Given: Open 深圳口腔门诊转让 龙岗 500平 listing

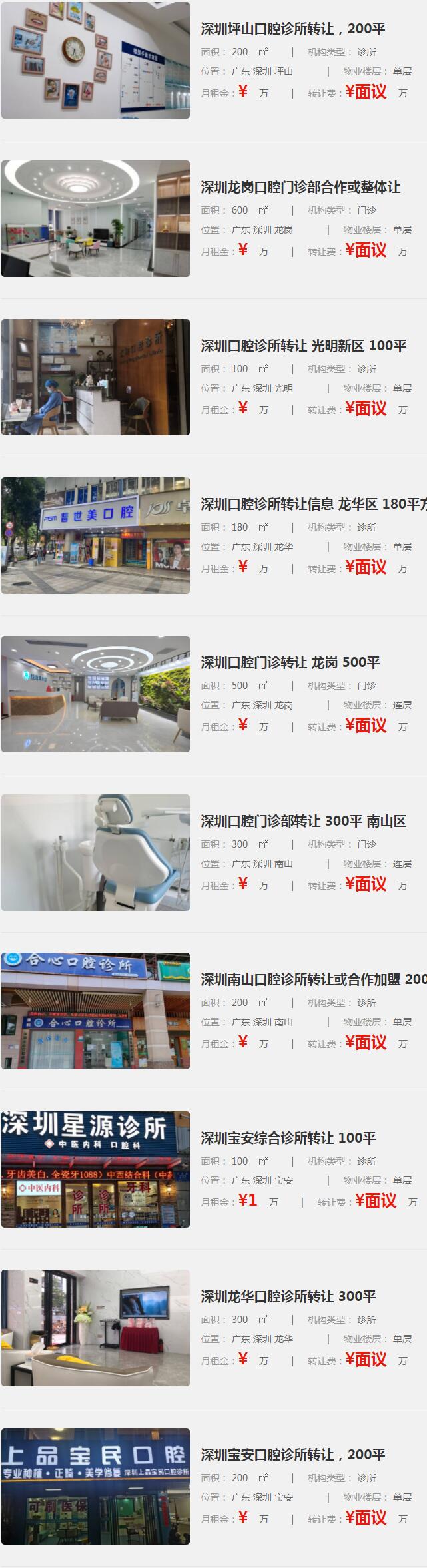Looking at the screenshot, I should [x=290, y=662].
